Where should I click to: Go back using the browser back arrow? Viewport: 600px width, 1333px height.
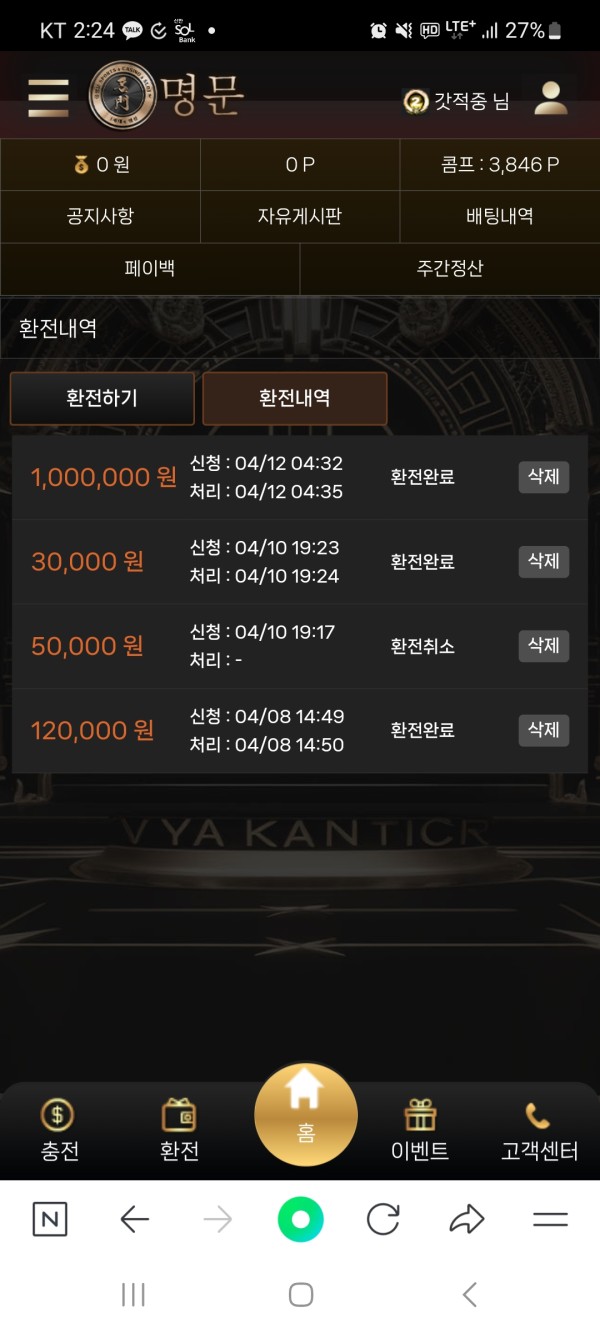click(134, 1219)
